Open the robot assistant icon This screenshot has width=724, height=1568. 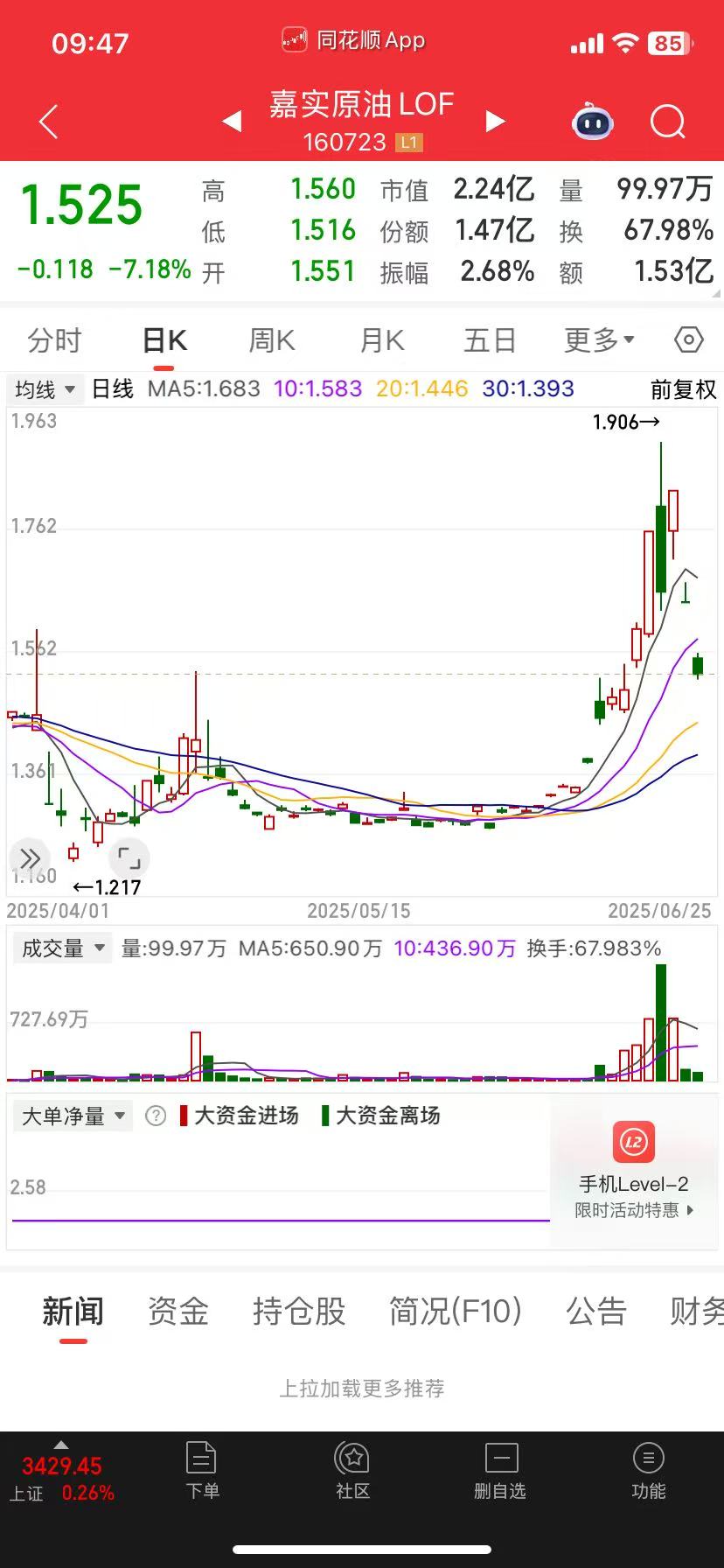pos(592,122)
